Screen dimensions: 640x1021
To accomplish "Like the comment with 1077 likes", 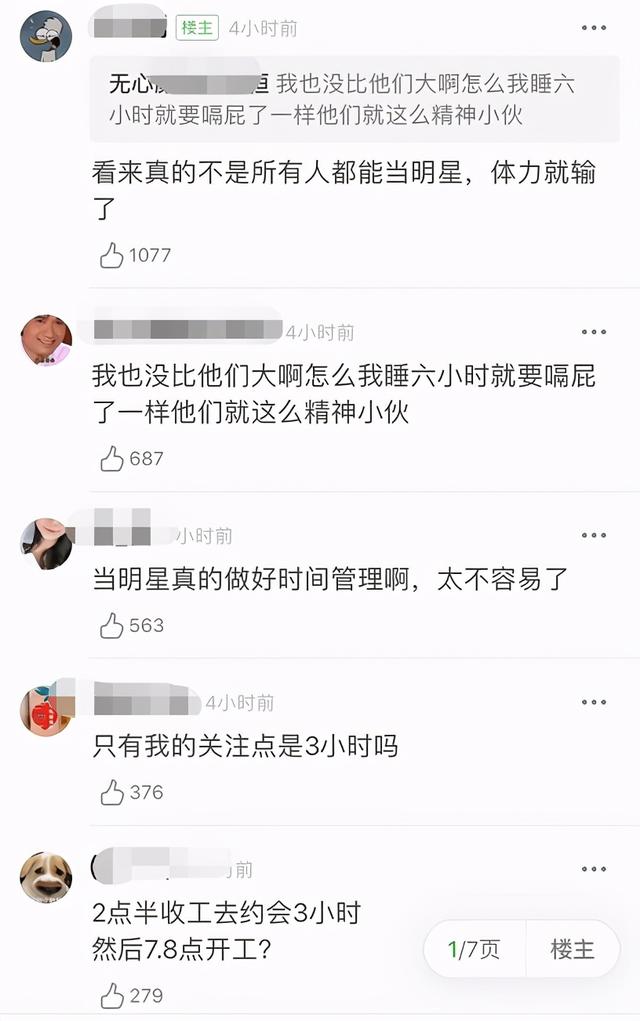I will 112,255.
